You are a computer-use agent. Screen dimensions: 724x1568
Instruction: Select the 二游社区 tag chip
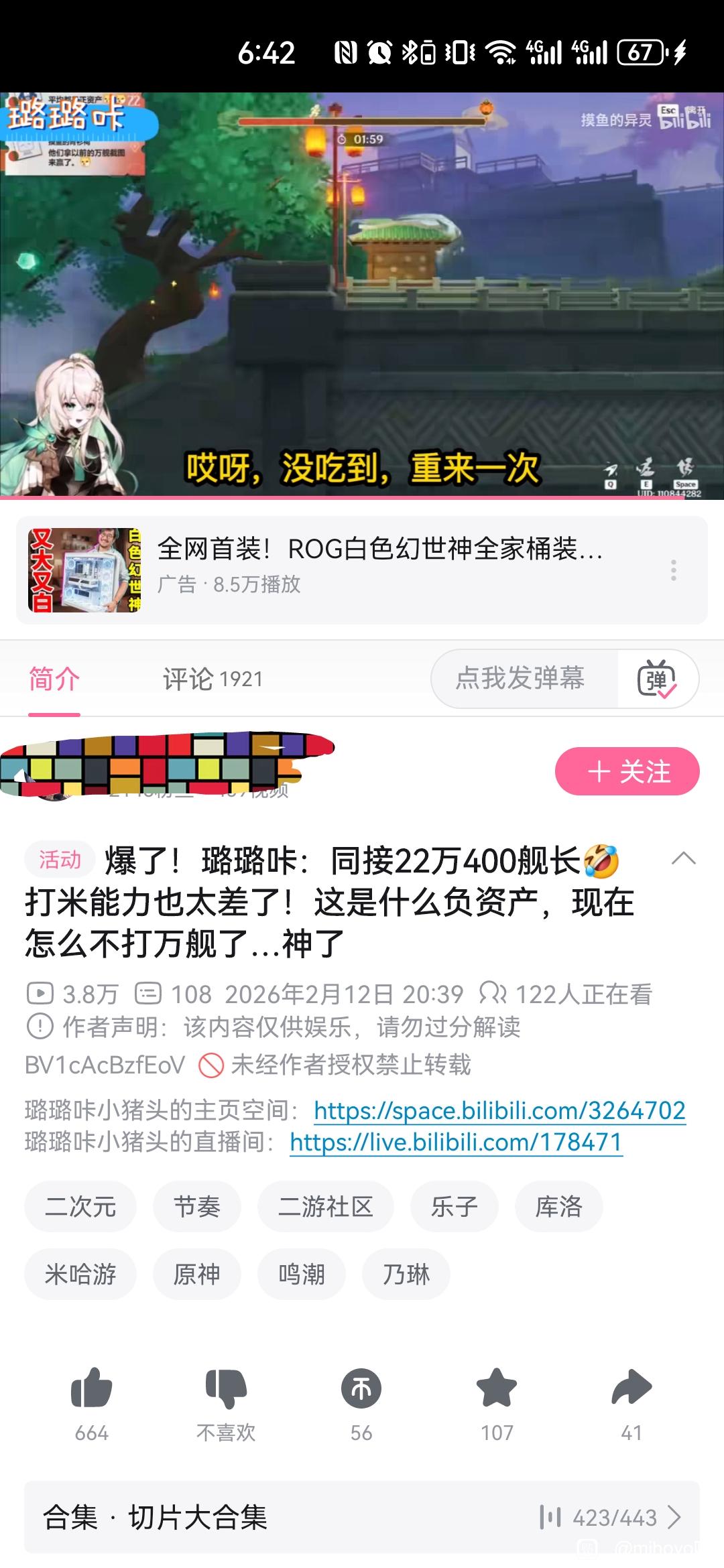click(x=325, y=1207)
